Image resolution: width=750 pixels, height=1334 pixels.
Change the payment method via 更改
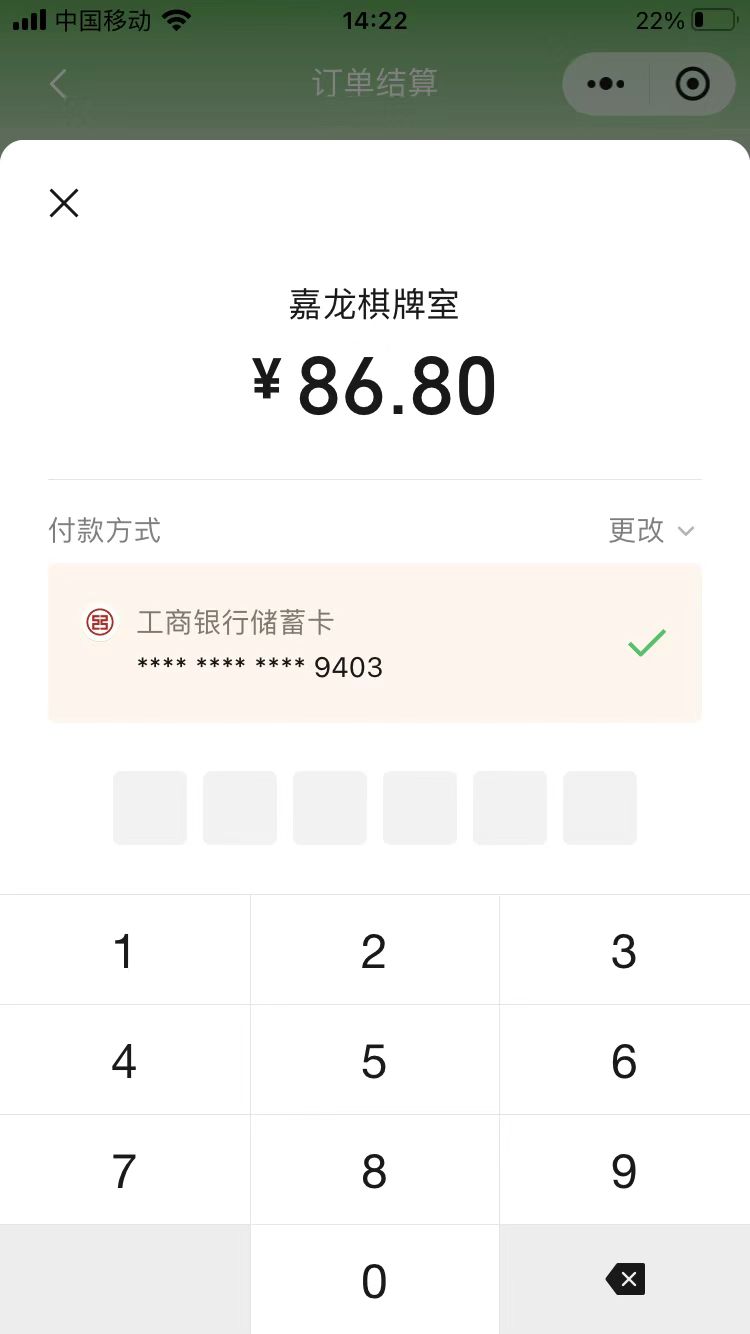point(651,530)
